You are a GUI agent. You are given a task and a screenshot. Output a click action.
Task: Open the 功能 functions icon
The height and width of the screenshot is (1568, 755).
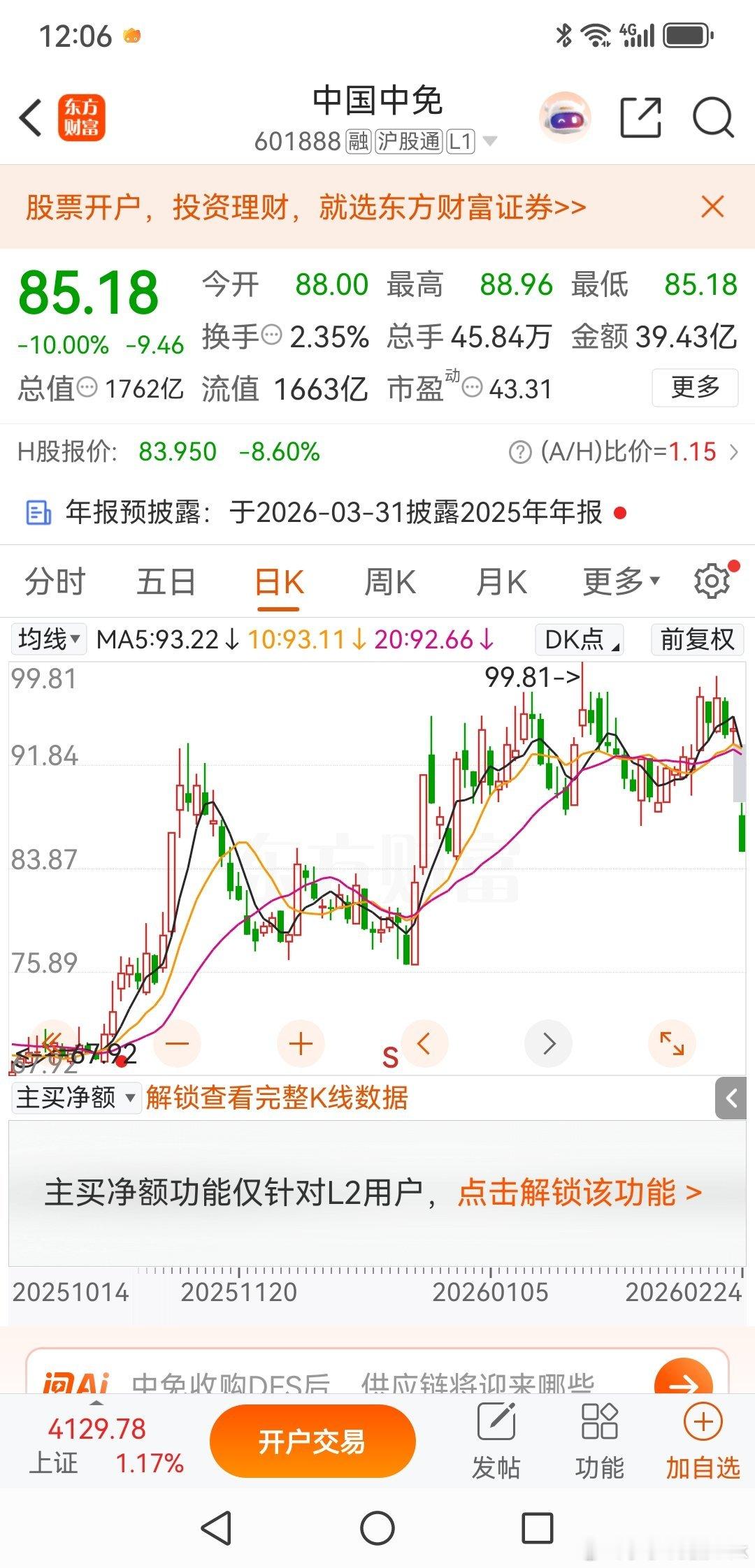(x=598, y=1439)
